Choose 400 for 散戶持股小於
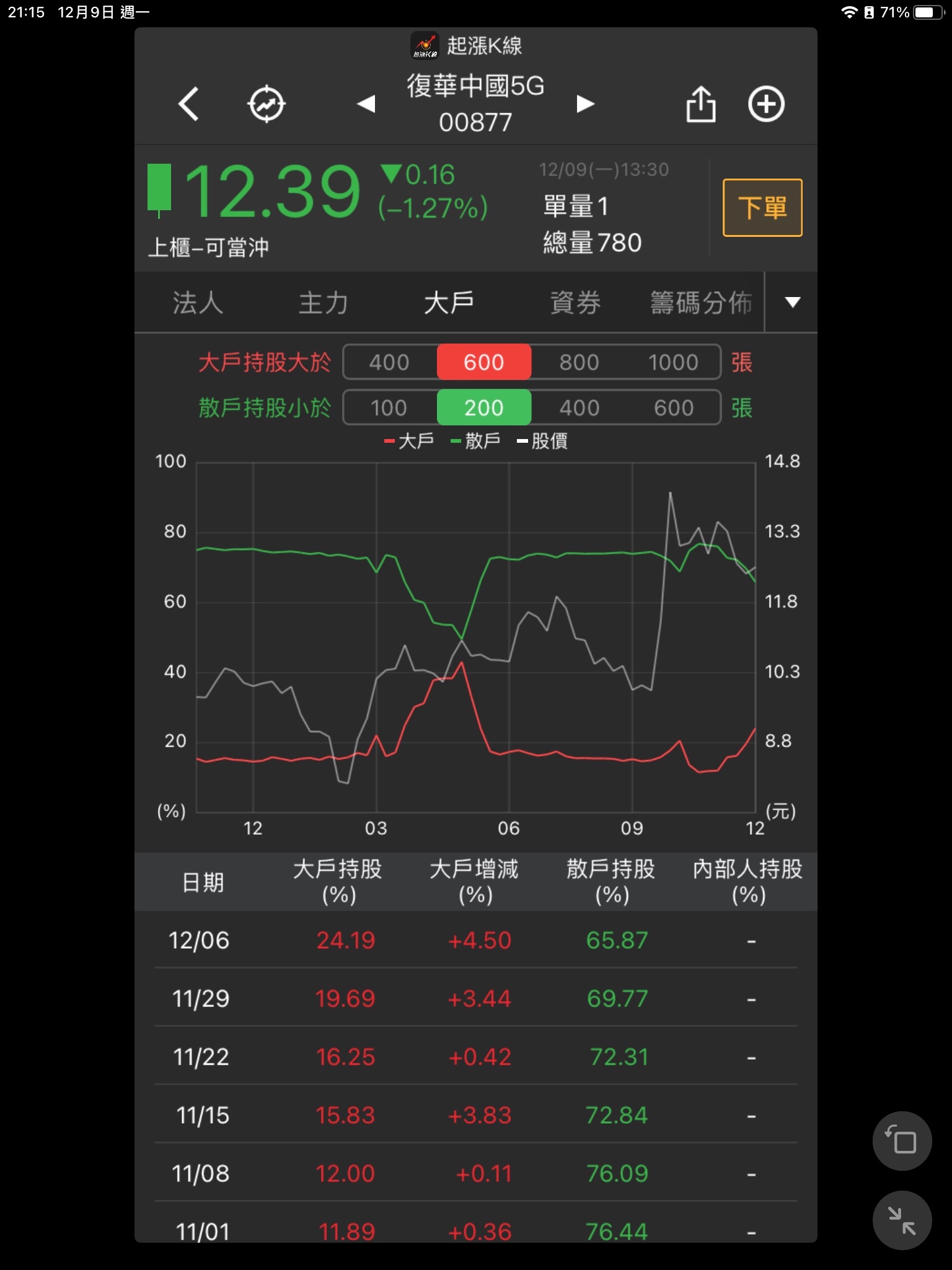This screenshot has height=1270, width=952. click(579, 407)
